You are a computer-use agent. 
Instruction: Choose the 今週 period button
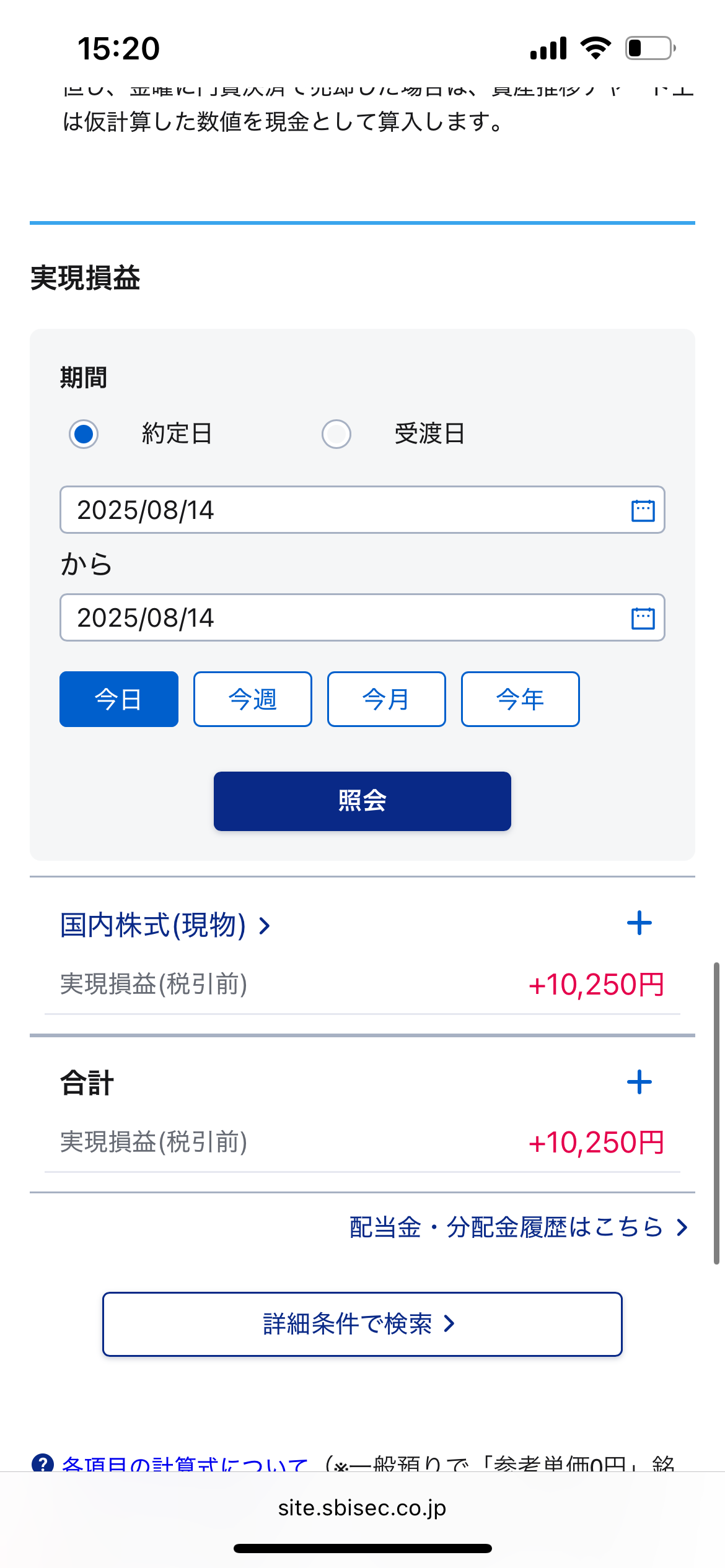tap(253, 699)
